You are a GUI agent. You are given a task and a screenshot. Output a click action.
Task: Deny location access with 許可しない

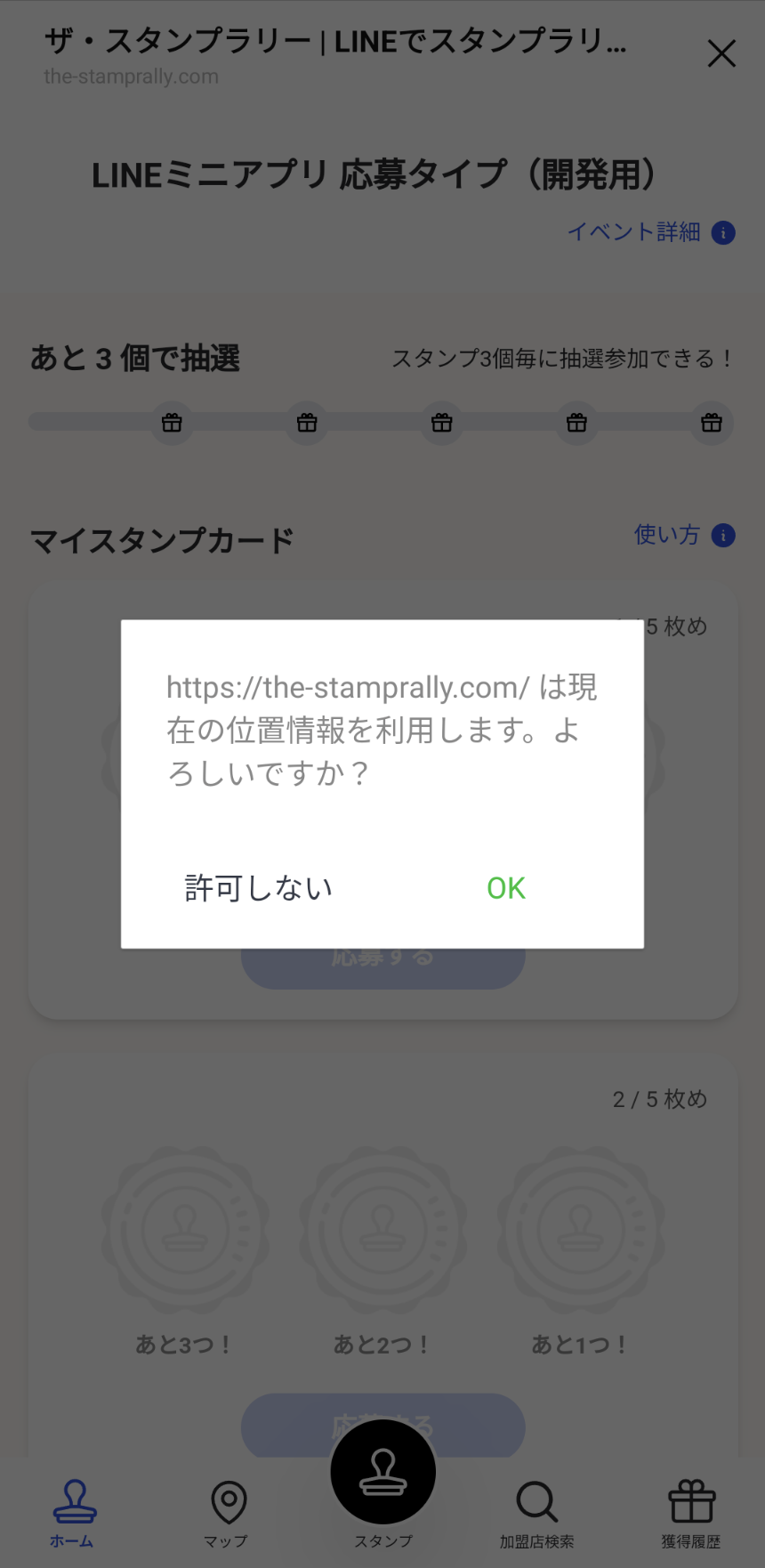pos(259,887)
